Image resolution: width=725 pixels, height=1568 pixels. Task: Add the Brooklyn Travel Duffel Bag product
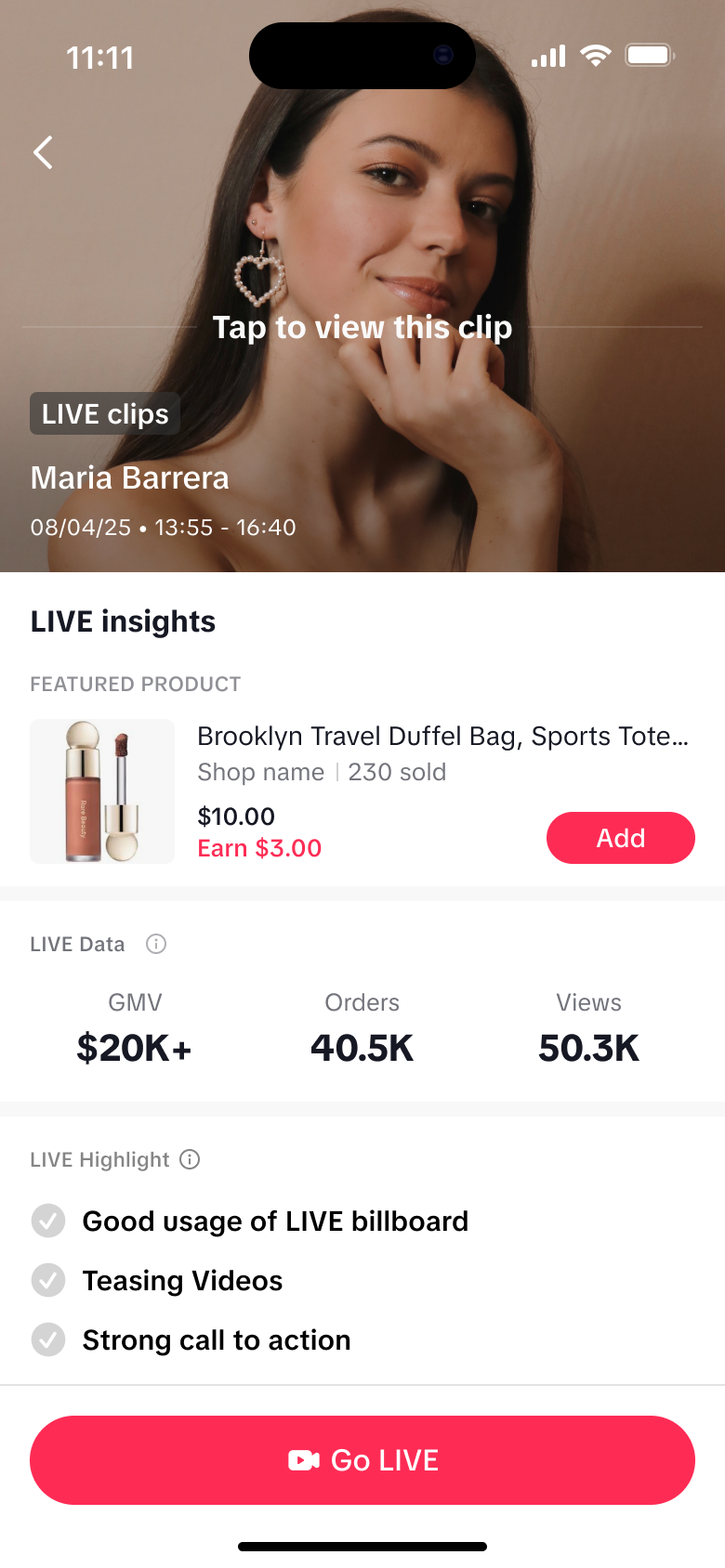[620, 838]
